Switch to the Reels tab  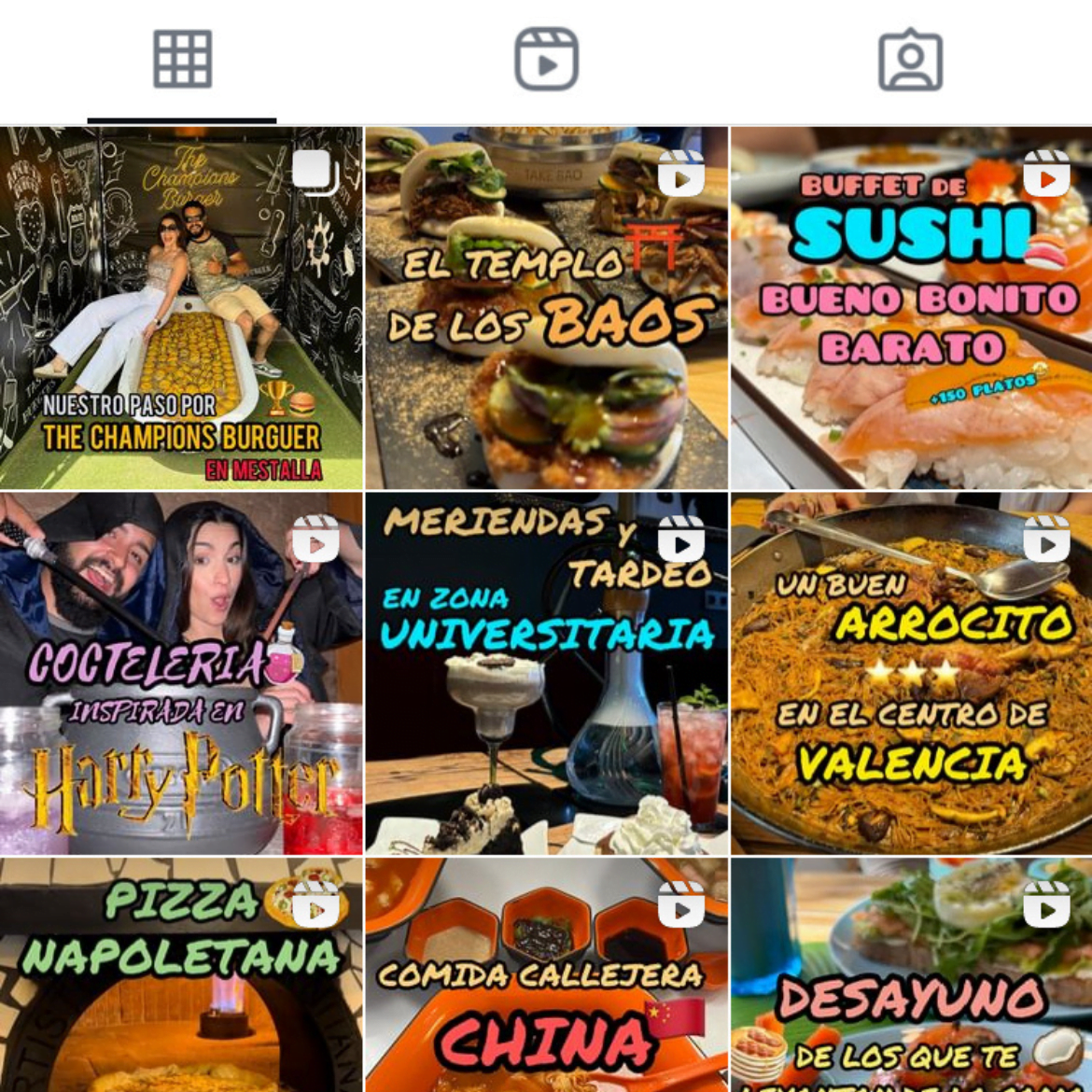point(546,61)
